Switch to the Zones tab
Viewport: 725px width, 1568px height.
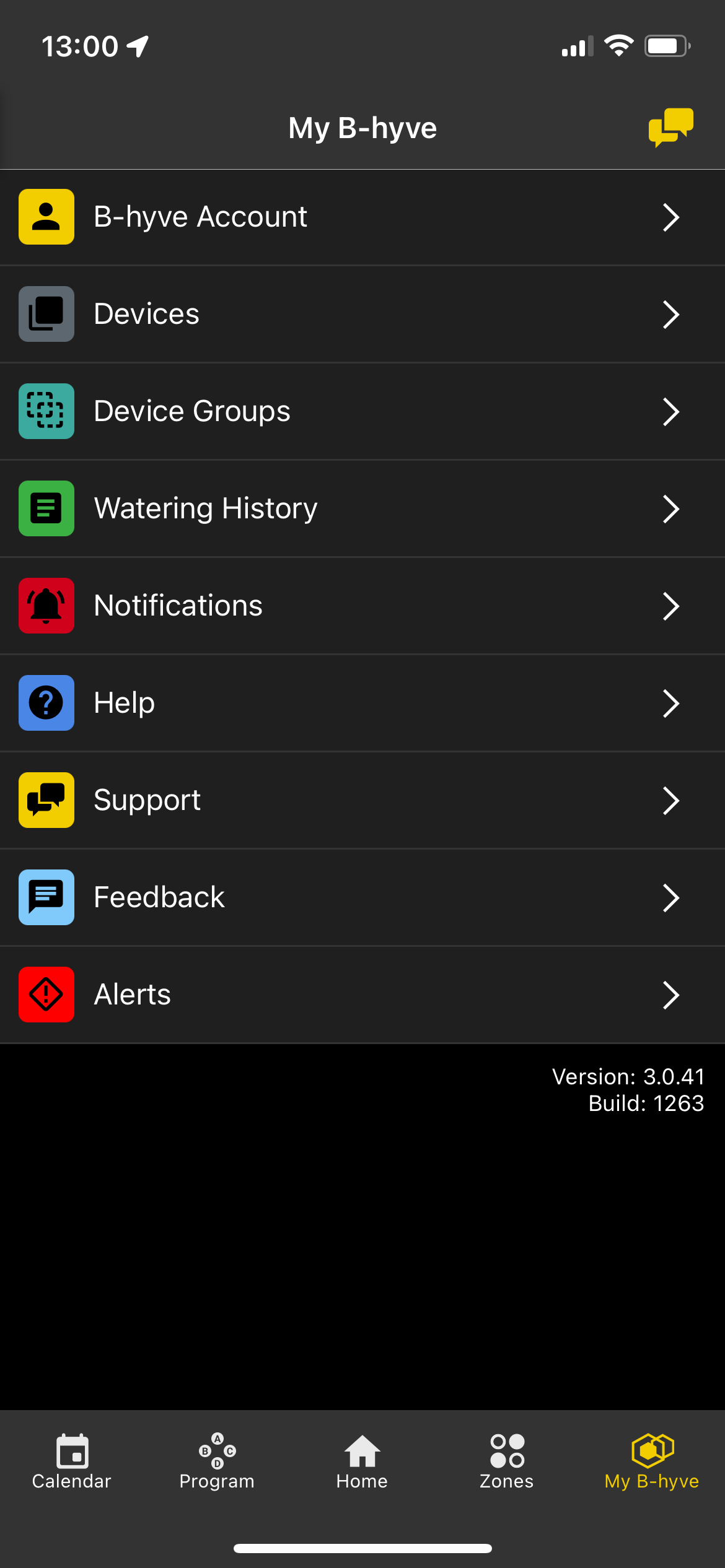507,1461
